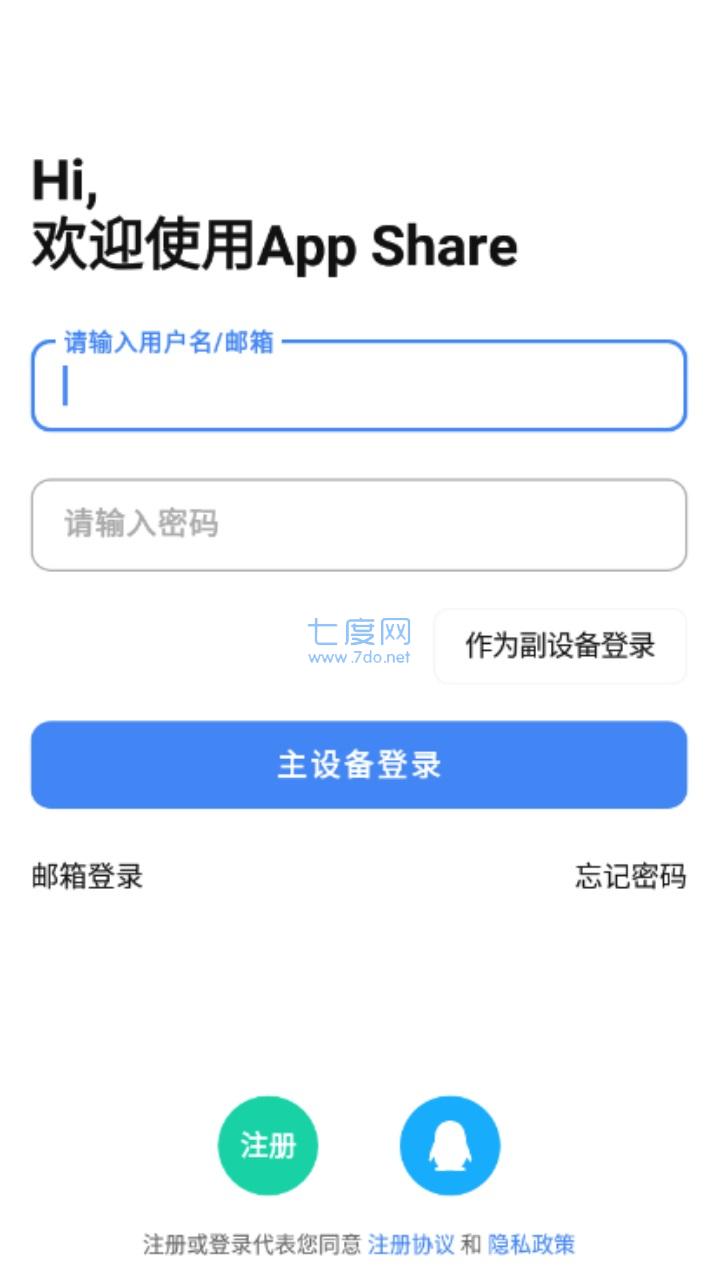The image size is (720, 1280).
Task: Tap the password input field
Action: pyautogui.click(x=359, y=525)
